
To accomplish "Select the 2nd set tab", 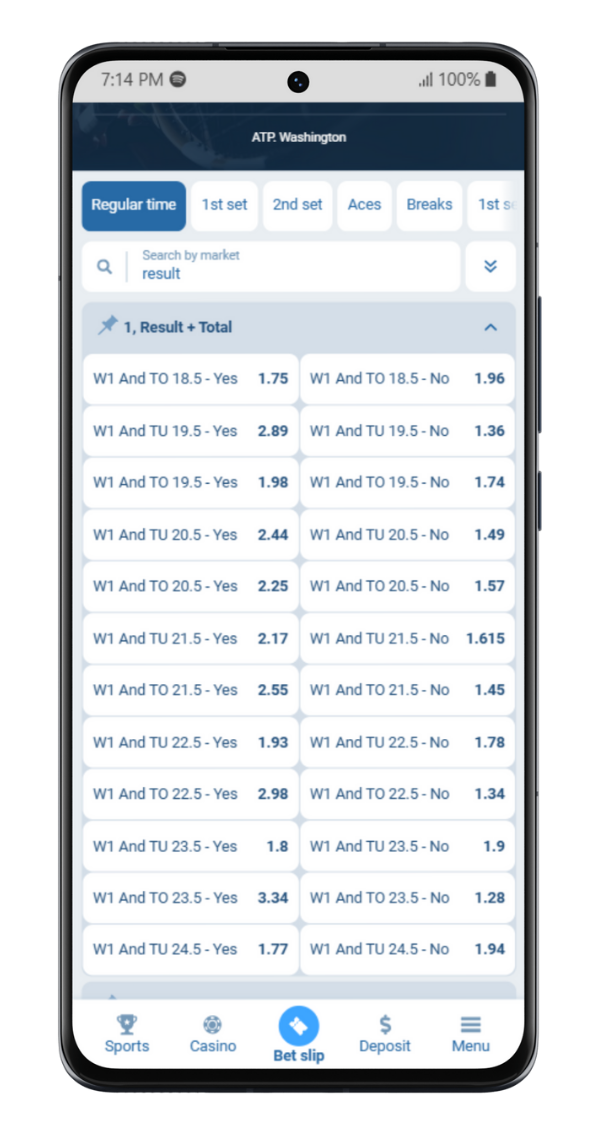I will 297,205.
